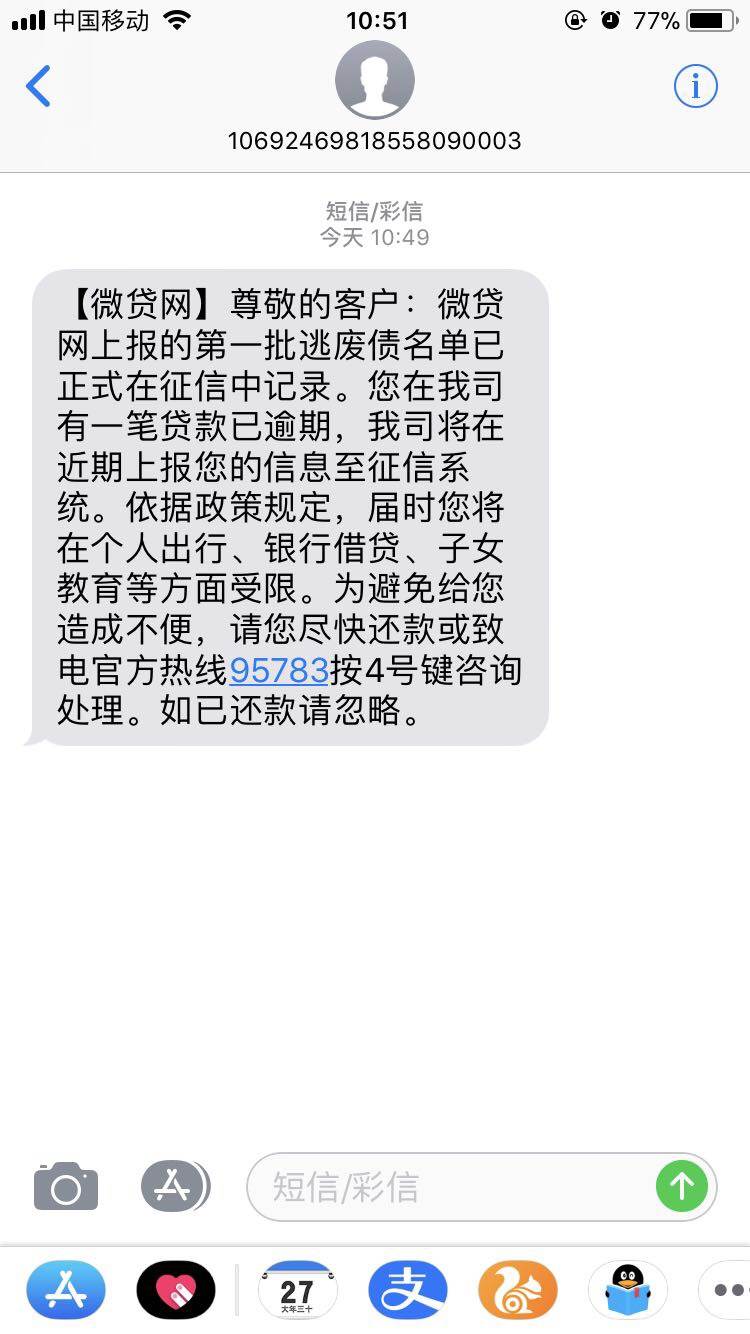Open the iMessage App Store icon
Viewport: 750px width, 1334px height.
[x=175, y=1187]
